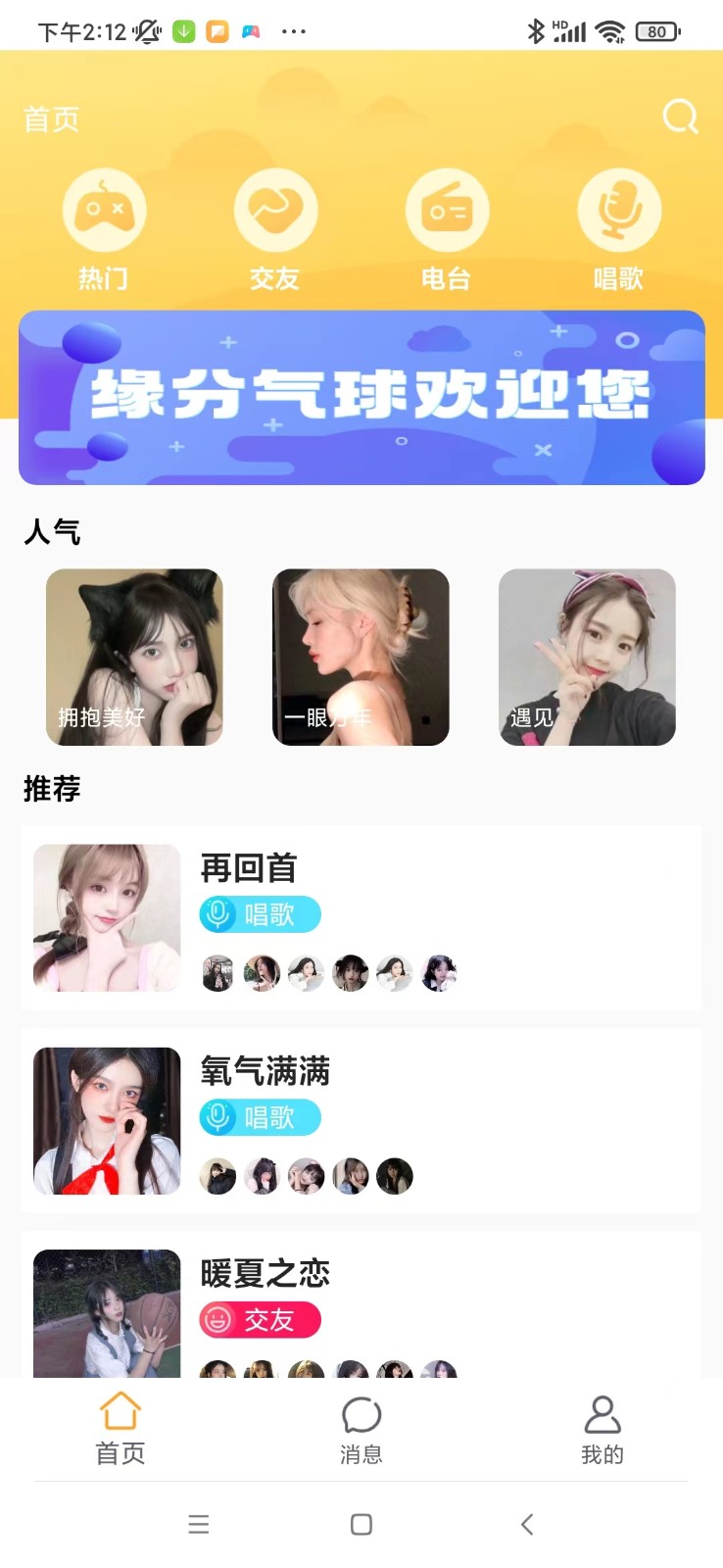The width and height of the screenshot is (723, 1568).
Task: Enter the 氧气满满 room
Action: 361,1120
